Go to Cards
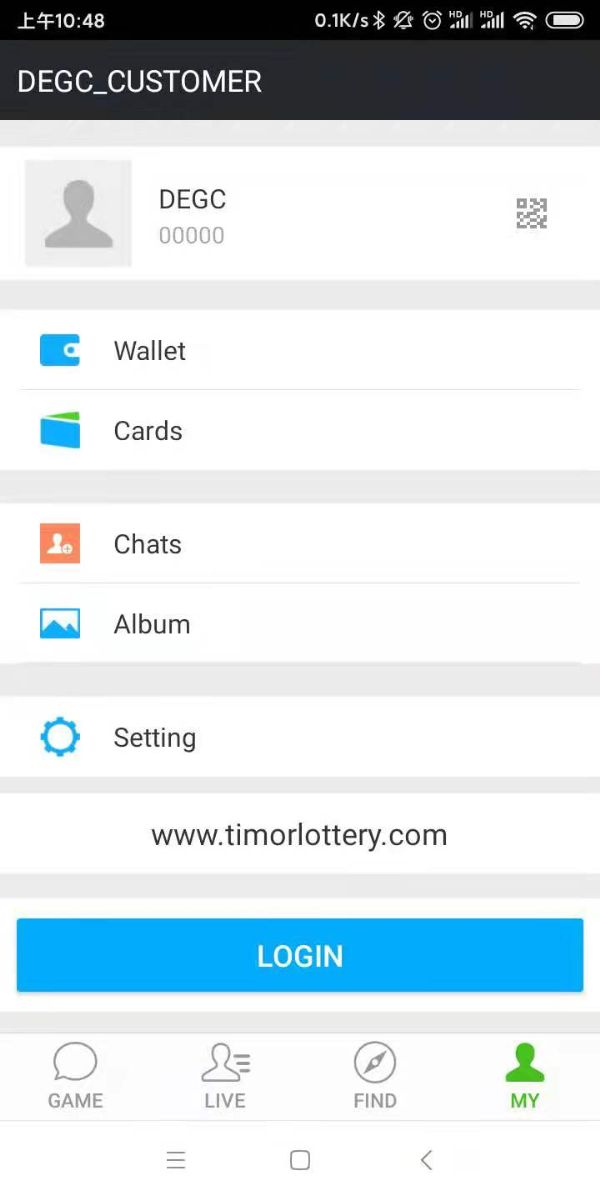The width and height of the screenshot is (600, 1200). click(300, 431)
